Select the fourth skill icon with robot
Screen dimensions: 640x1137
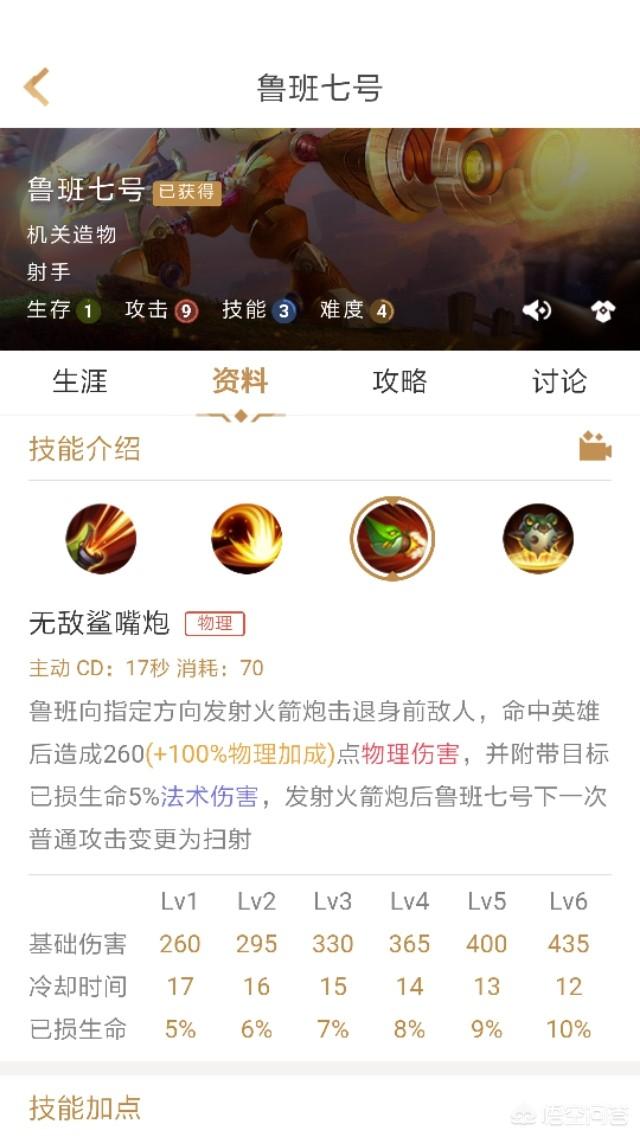539,539
